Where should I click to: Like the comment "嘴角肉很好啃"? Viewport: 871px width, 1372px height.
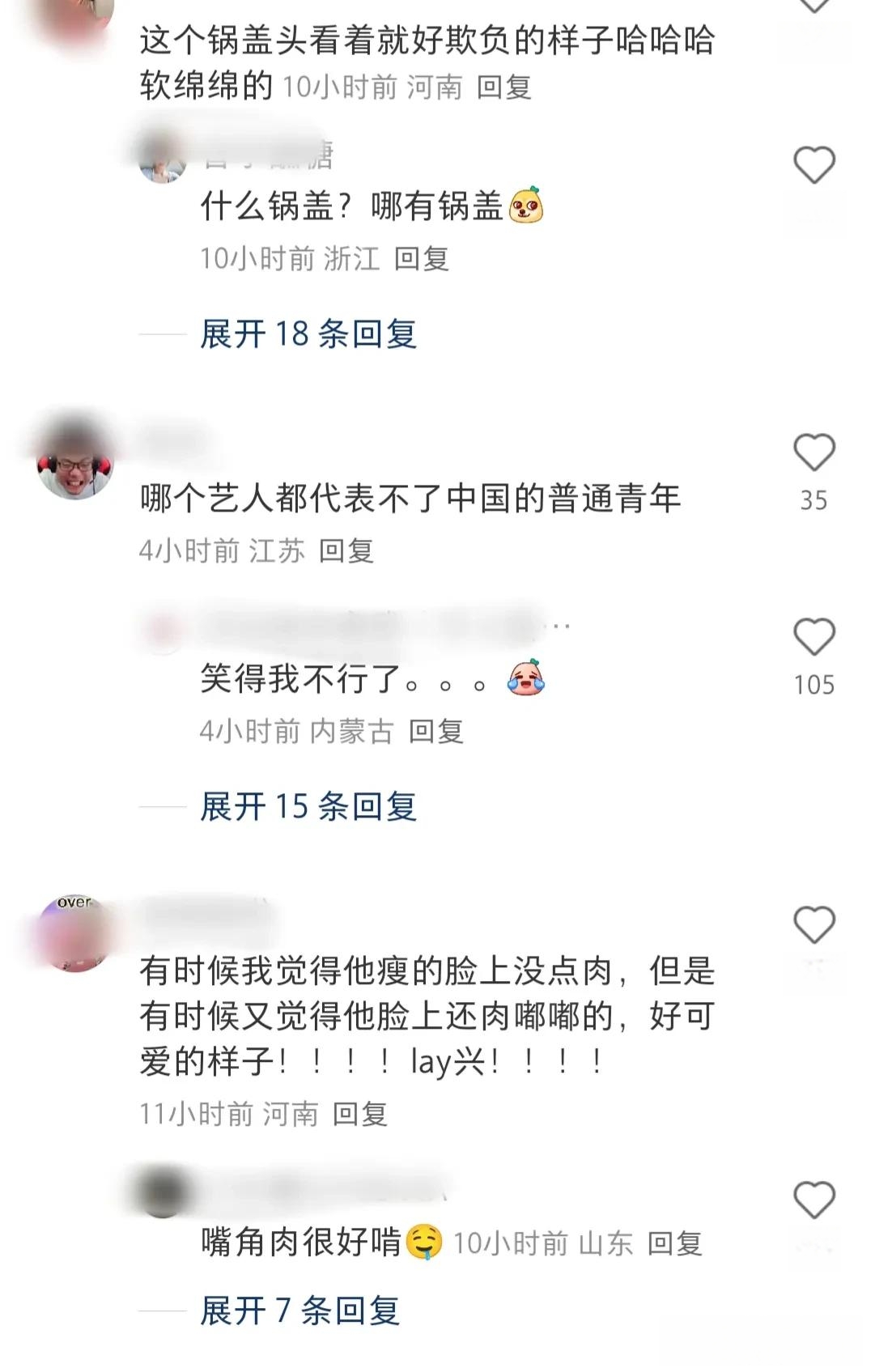(814, 1200)
